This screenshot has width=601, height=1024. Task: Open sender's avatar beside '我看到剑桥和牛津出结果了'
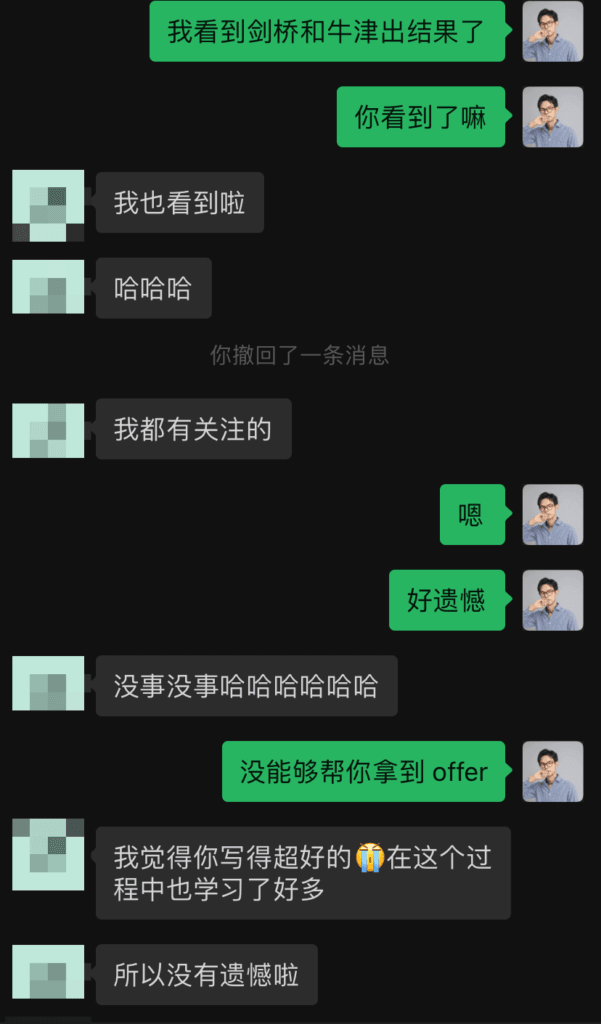click(552, 31)
